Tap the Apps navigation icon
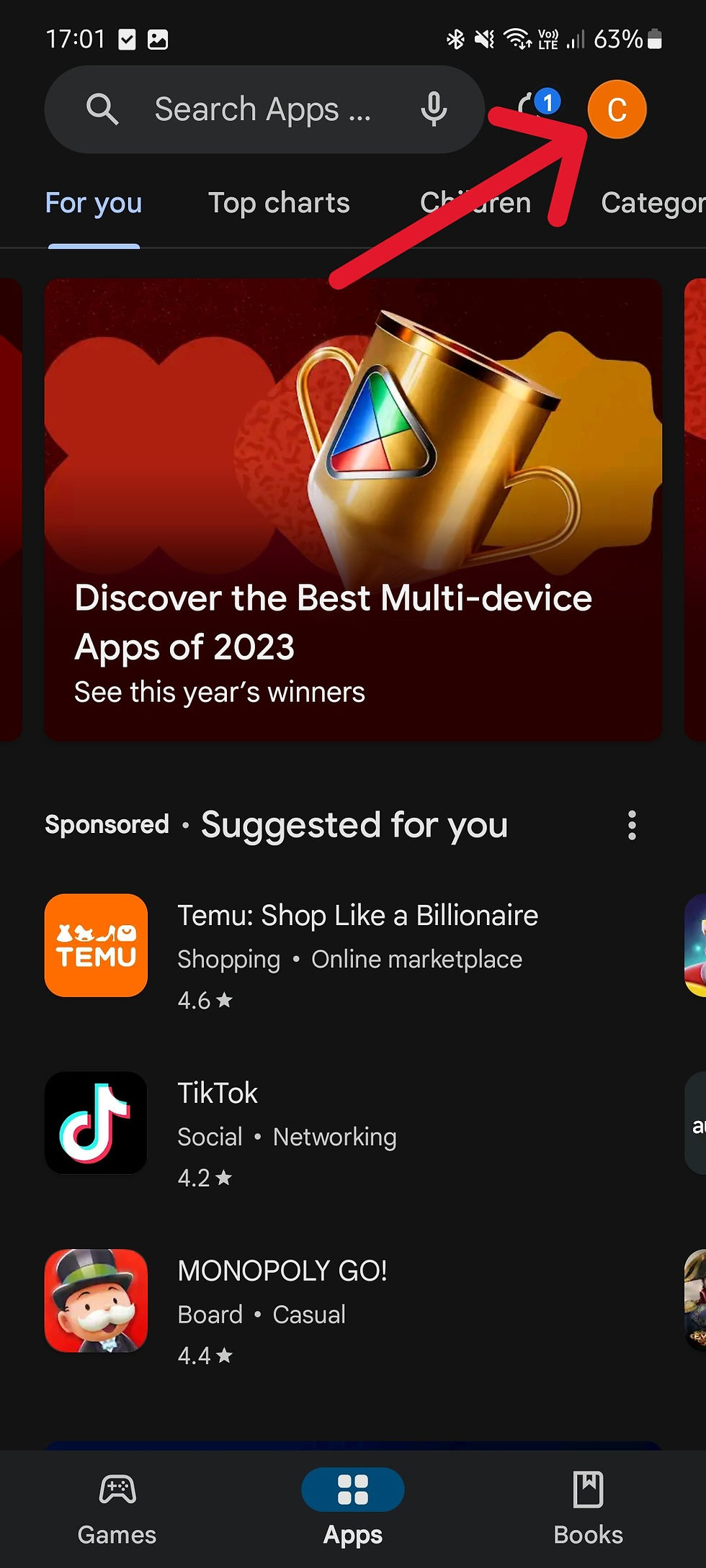706x1568 pixels. point(352,1490)
